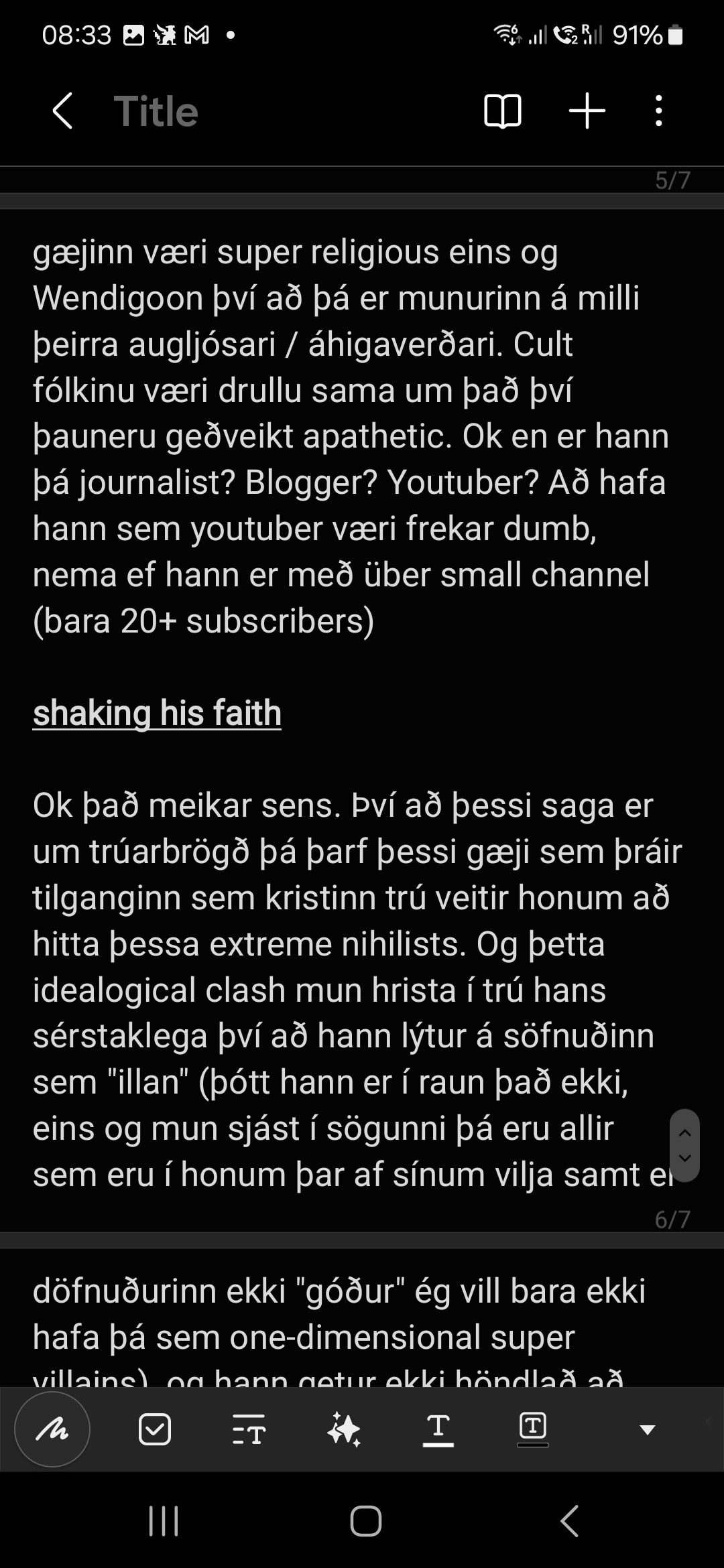The image size is (724, 1568).
Task: Open the plus attach menu
Action: (x=587, y=111)
